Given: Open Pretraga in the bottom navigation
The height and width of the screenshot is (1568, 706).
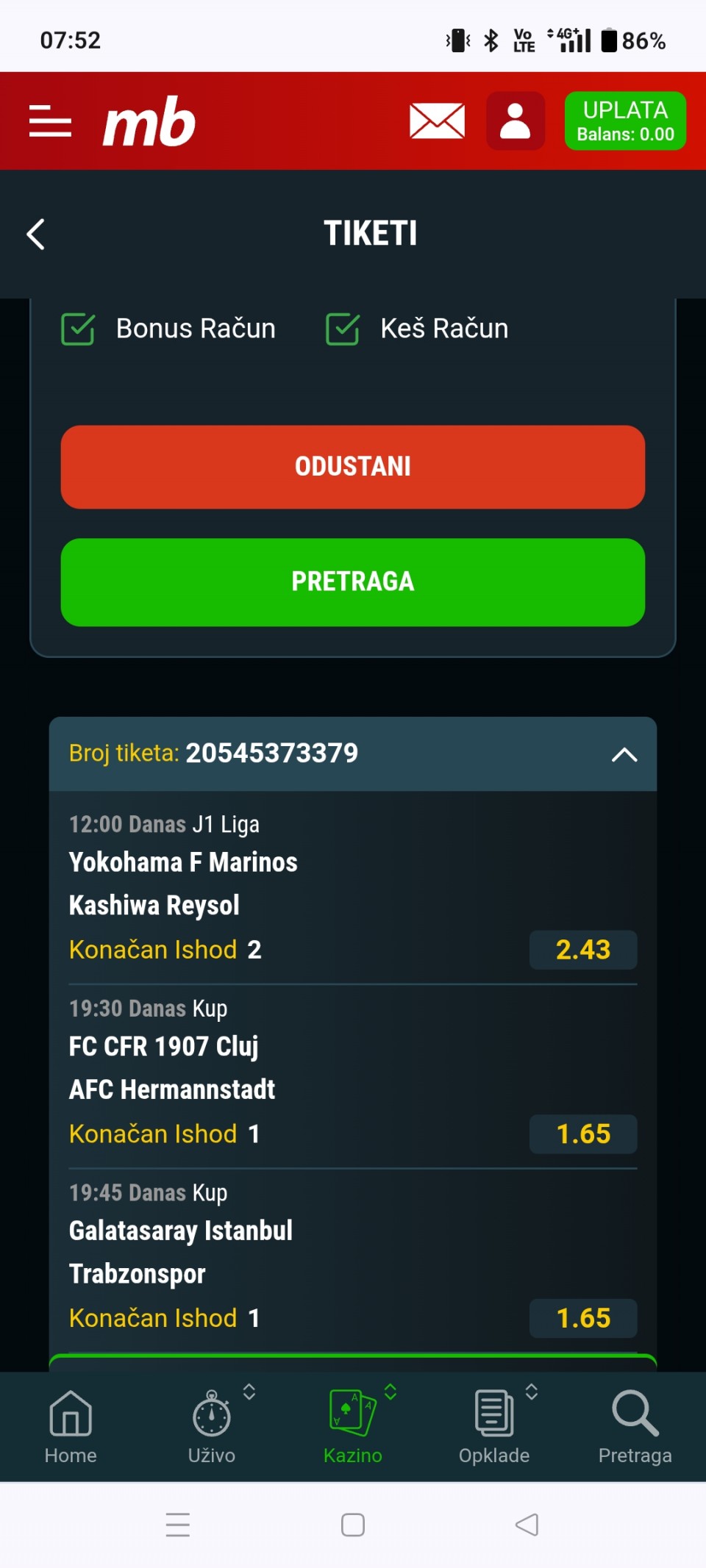Looking at the screenshot, I should click(635, 1427).
